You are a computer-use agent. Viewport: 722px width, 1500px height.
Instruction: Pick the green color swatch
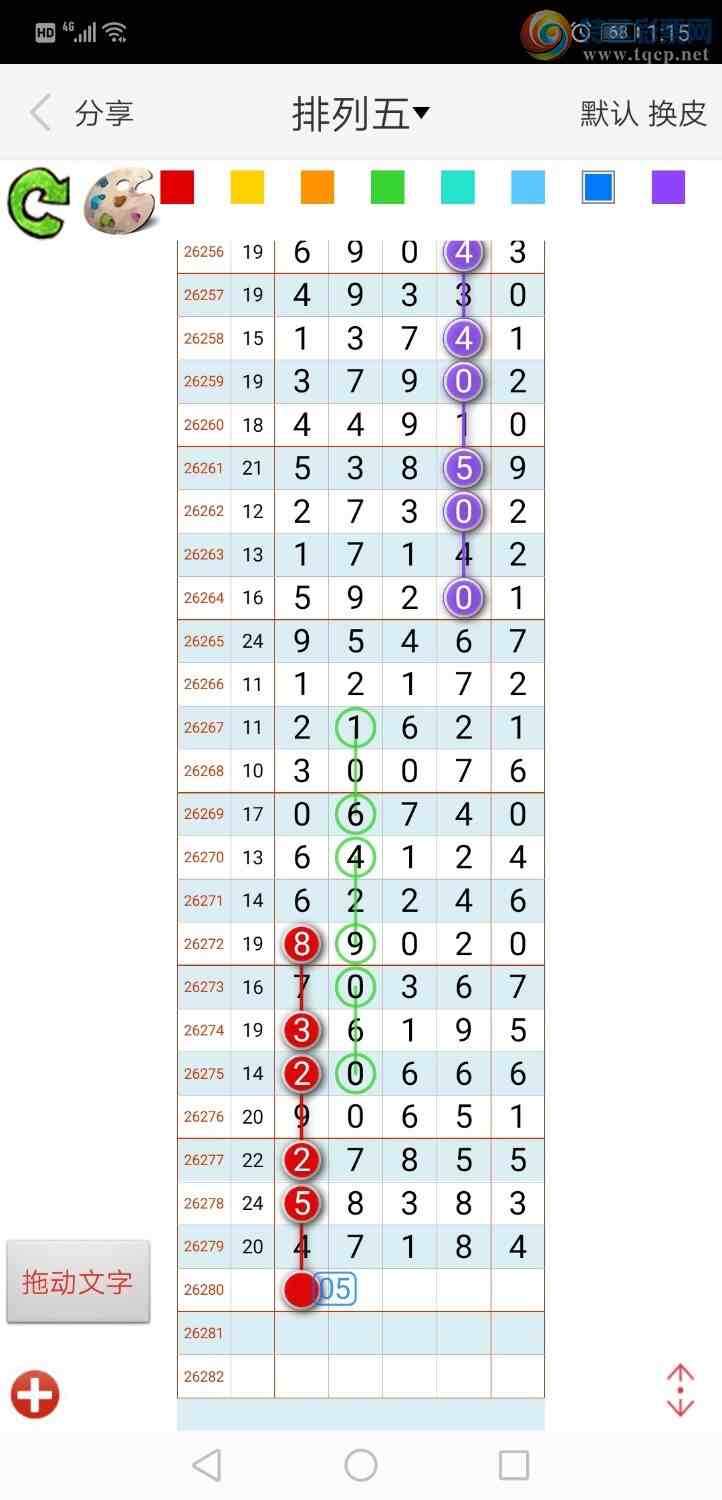pyautogui.click(x=387, y=187)
